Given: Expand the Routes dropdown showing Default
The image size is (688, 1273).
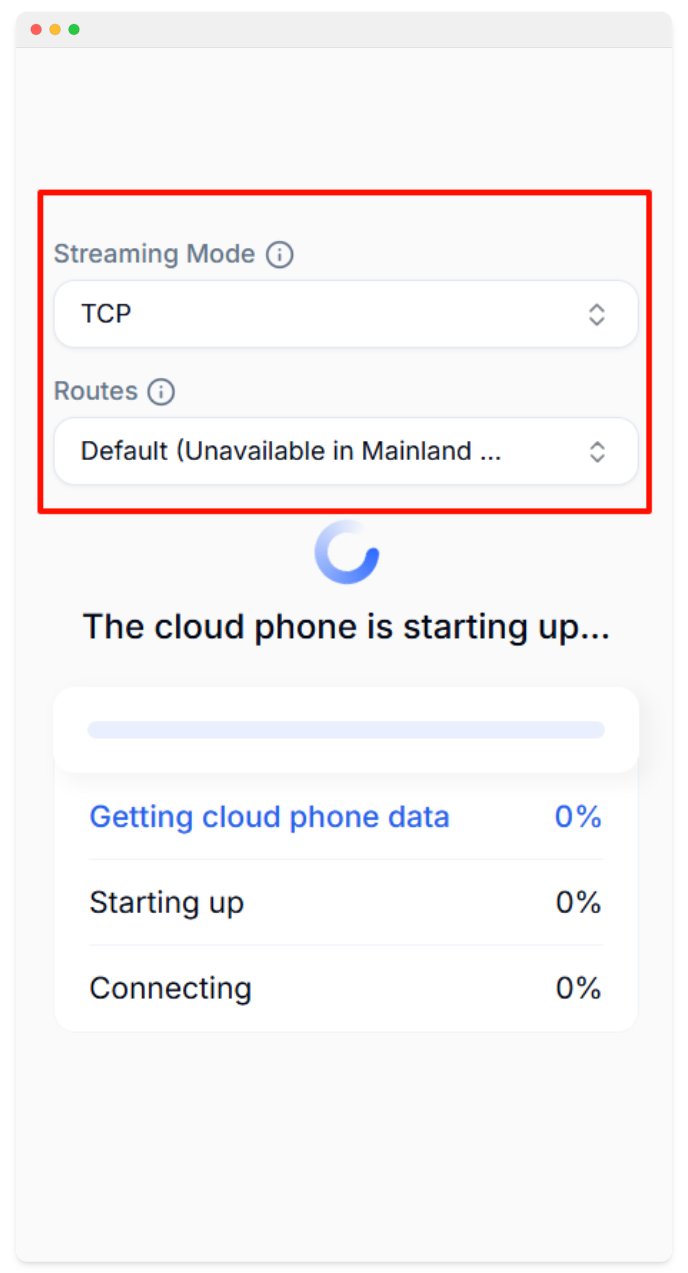Looking at the screenshot, I should 345,451.
